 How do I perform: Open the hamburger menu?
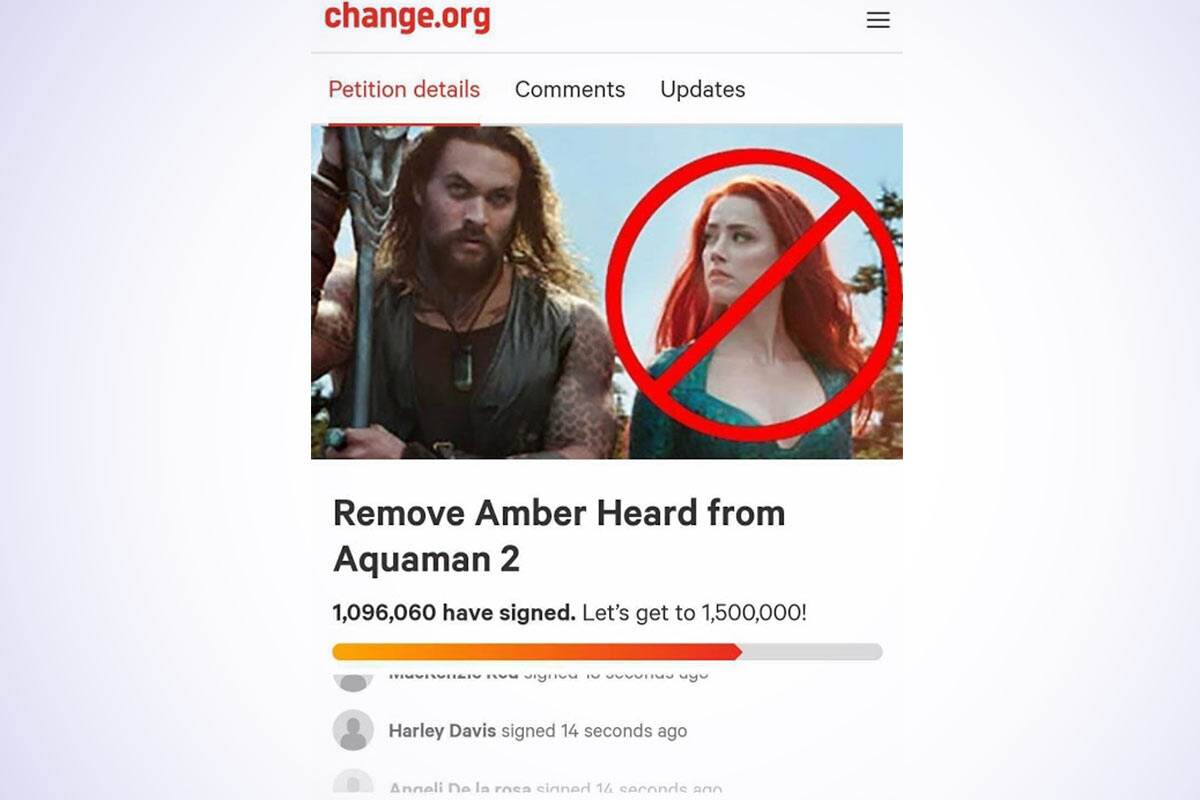[877, 20]
